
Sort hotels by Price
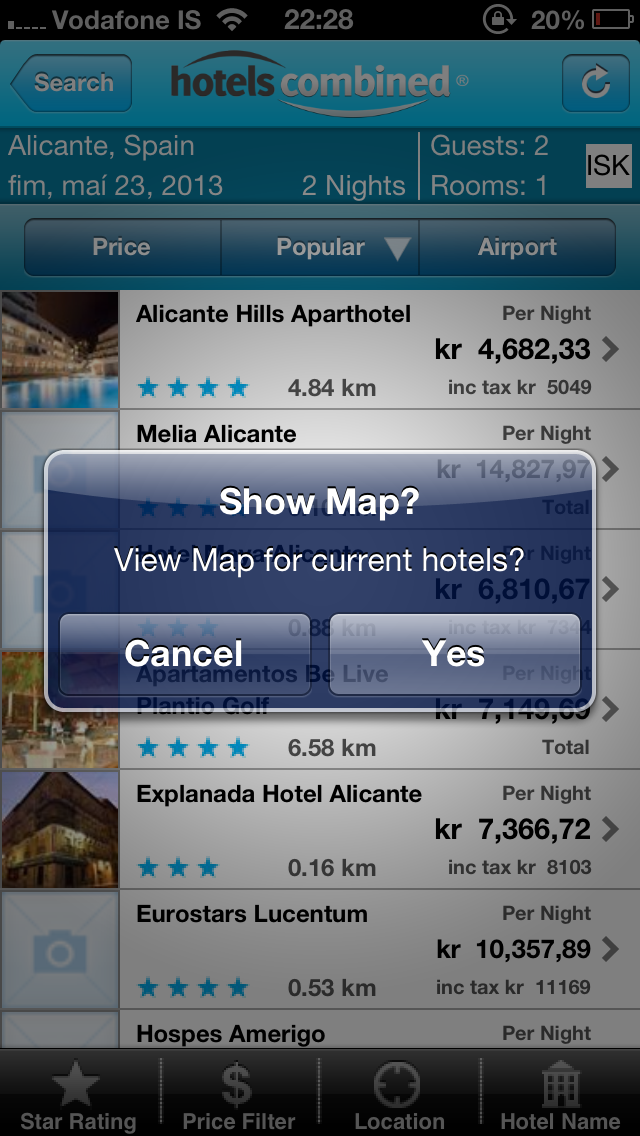pos(121,247)
